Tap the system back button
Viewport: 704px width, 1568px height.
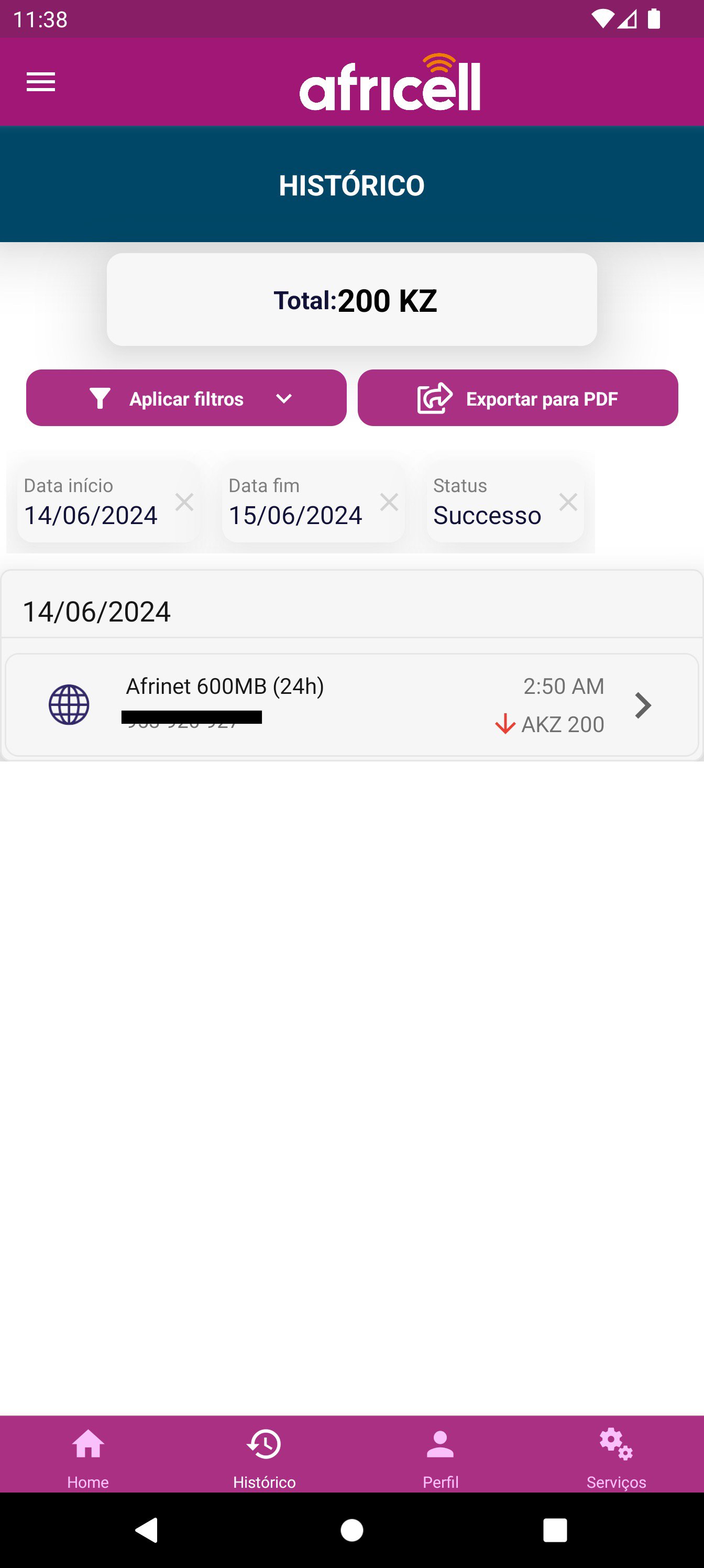[x=147, y=1530]
